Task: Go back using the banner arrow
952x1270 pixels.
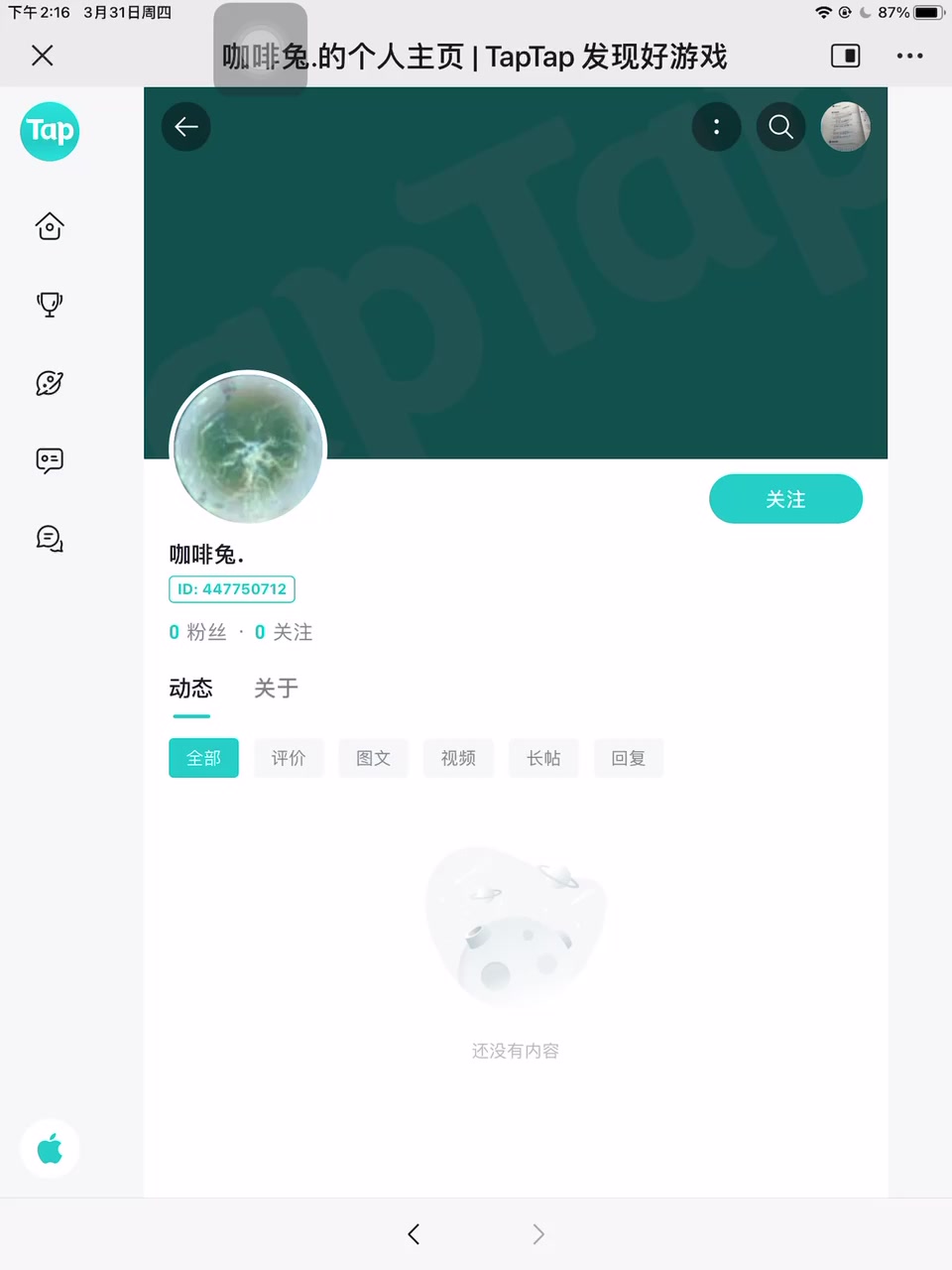Action: click(x=186, y=127)
